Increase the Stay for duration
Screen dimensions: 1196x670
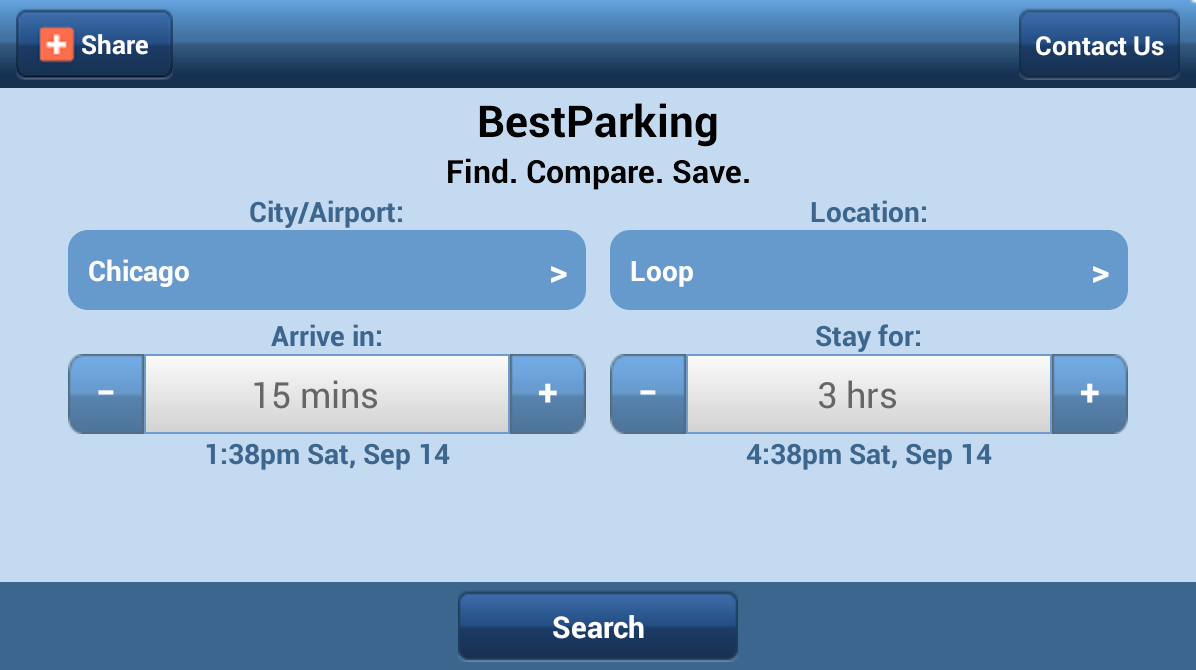point(1089,394)
